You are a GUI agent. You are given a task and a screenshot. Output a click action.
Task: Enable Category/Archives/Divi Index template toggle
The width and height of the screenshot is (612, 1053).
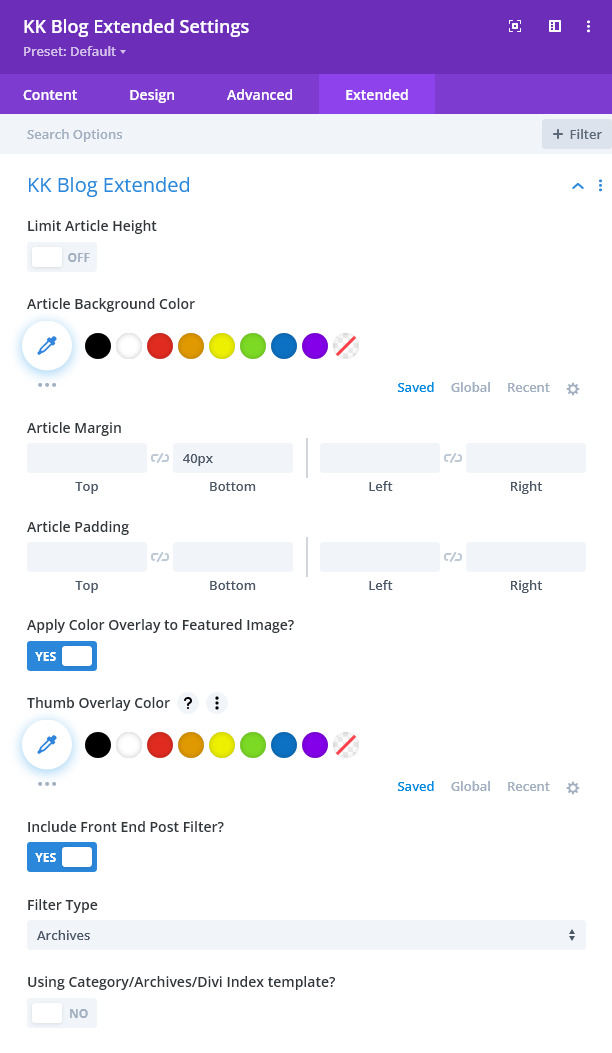pyautogui.click(x=62, y=1013)
